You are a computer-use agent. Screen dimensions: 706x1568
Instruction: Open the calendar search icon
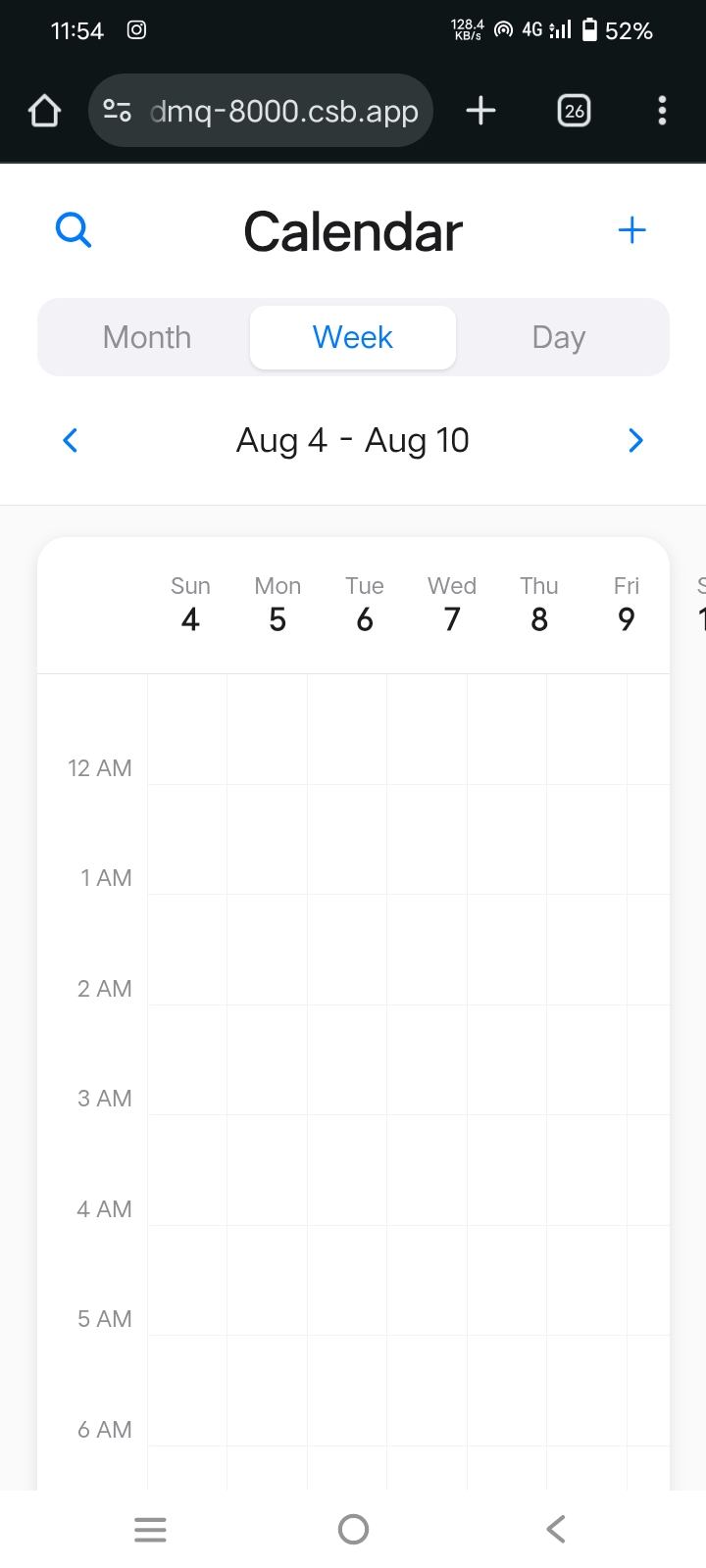click(74, 230)
